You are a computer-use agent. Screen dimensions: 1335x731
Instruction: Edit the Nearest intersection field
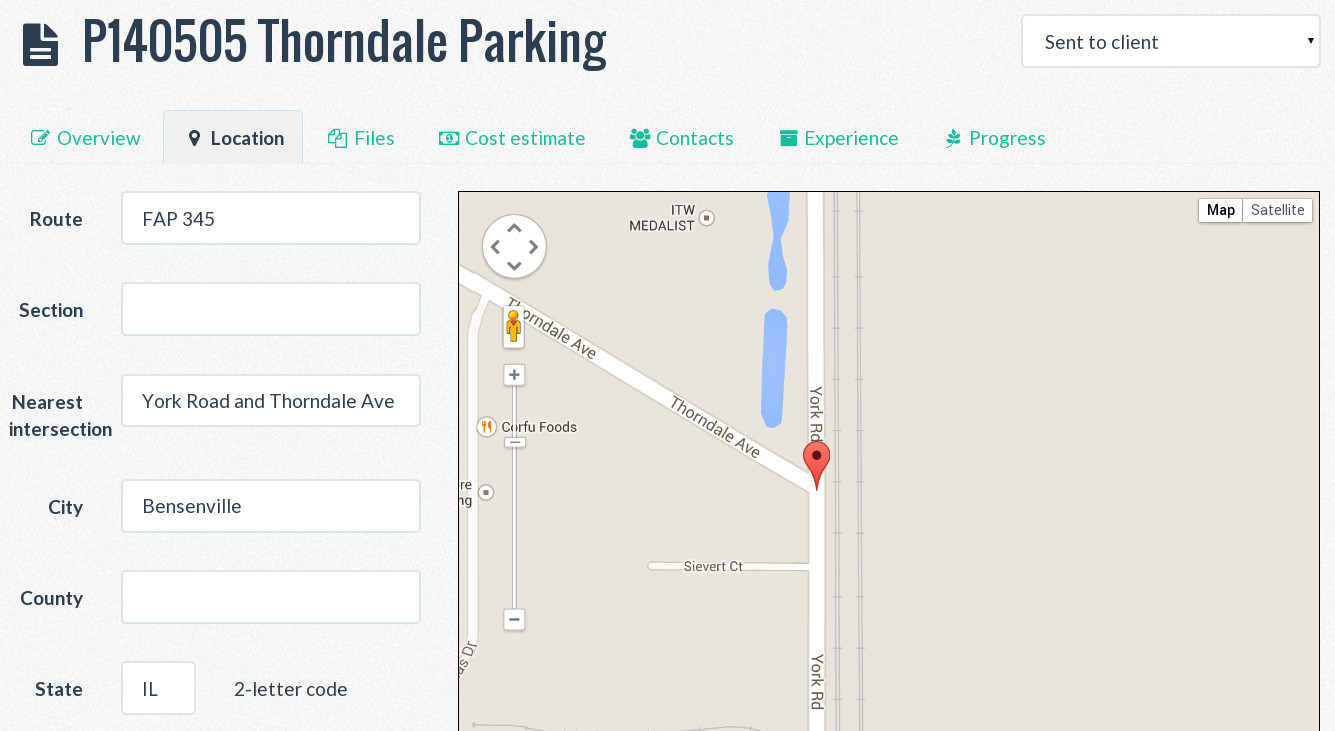coord(271,401)
